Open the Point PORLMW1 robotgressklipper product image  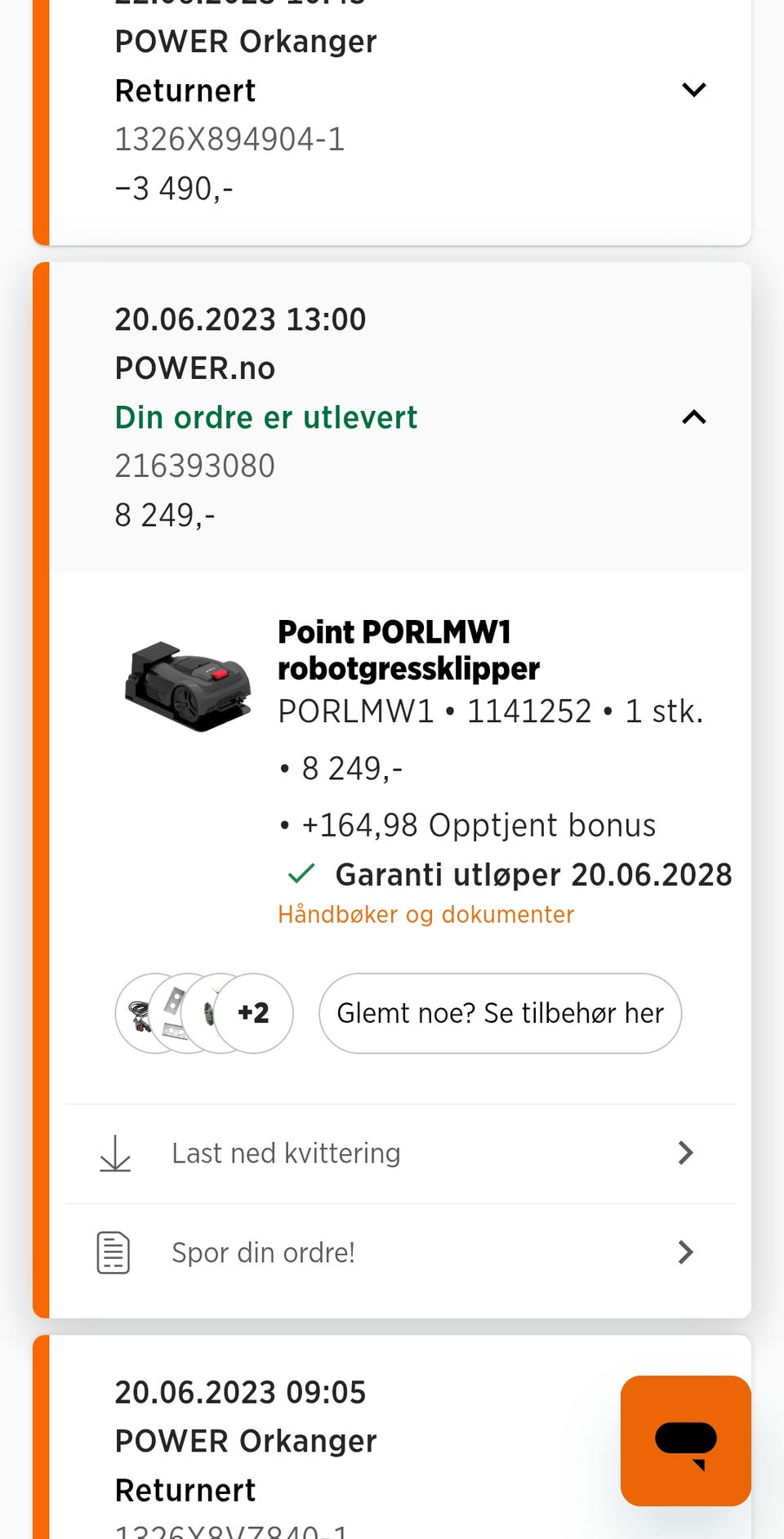(x=188, y=685)
